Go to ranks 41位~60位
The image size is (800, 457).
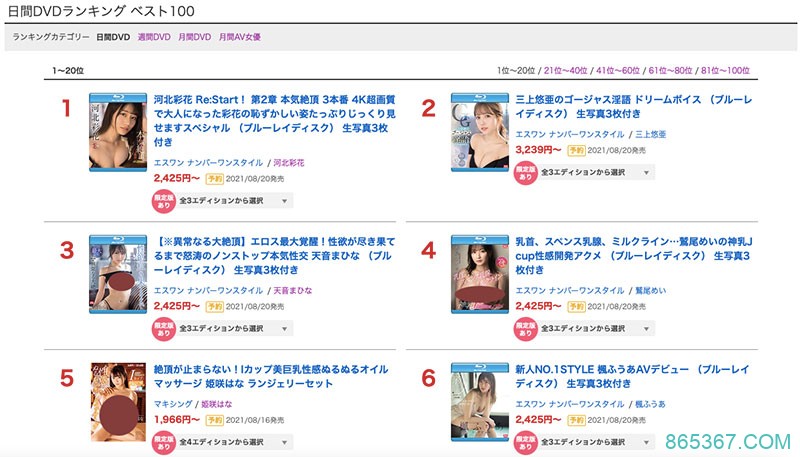617,73
